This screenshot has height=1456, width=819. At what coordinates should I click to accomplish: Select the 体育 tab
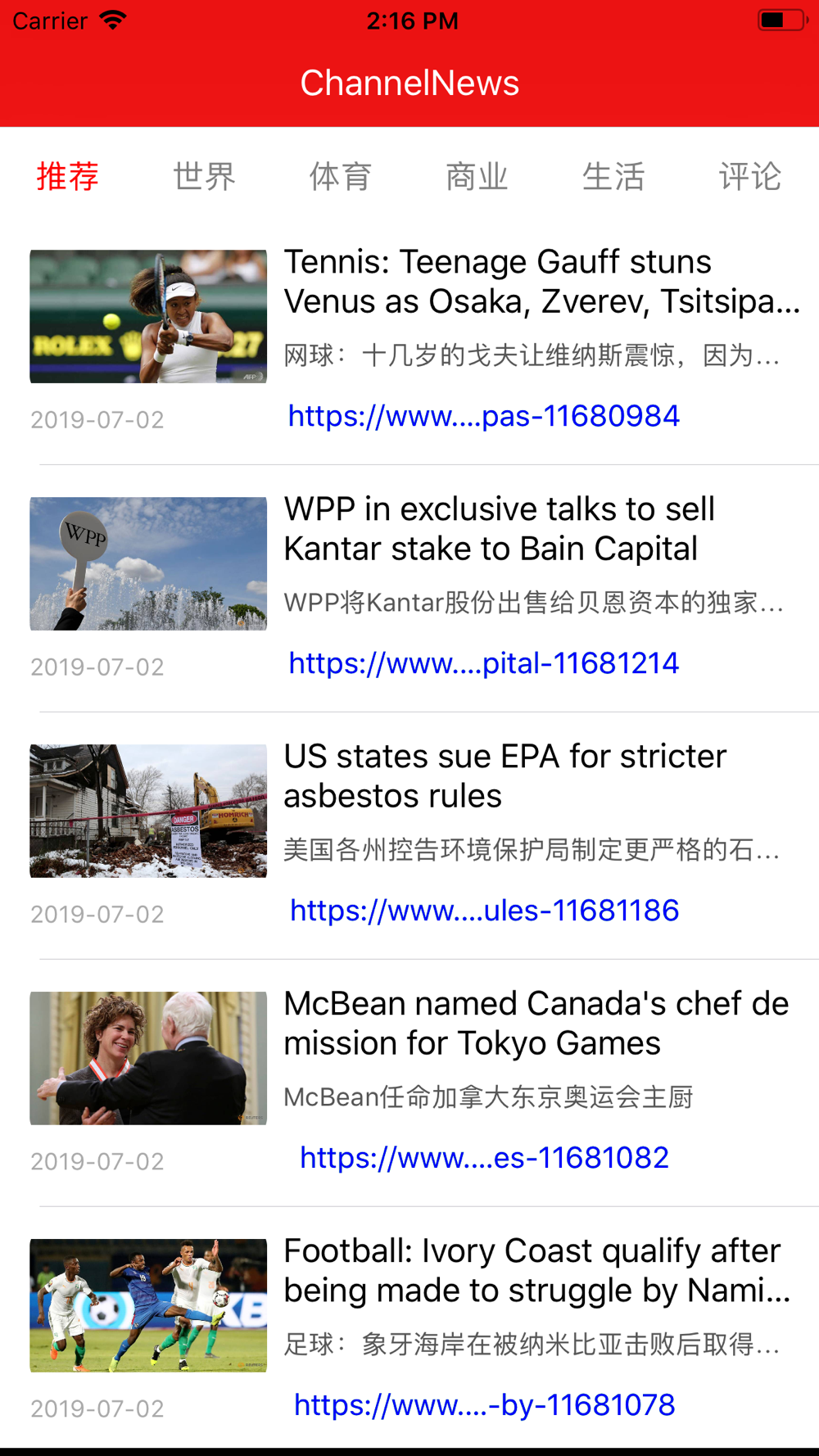click(341, 177)
